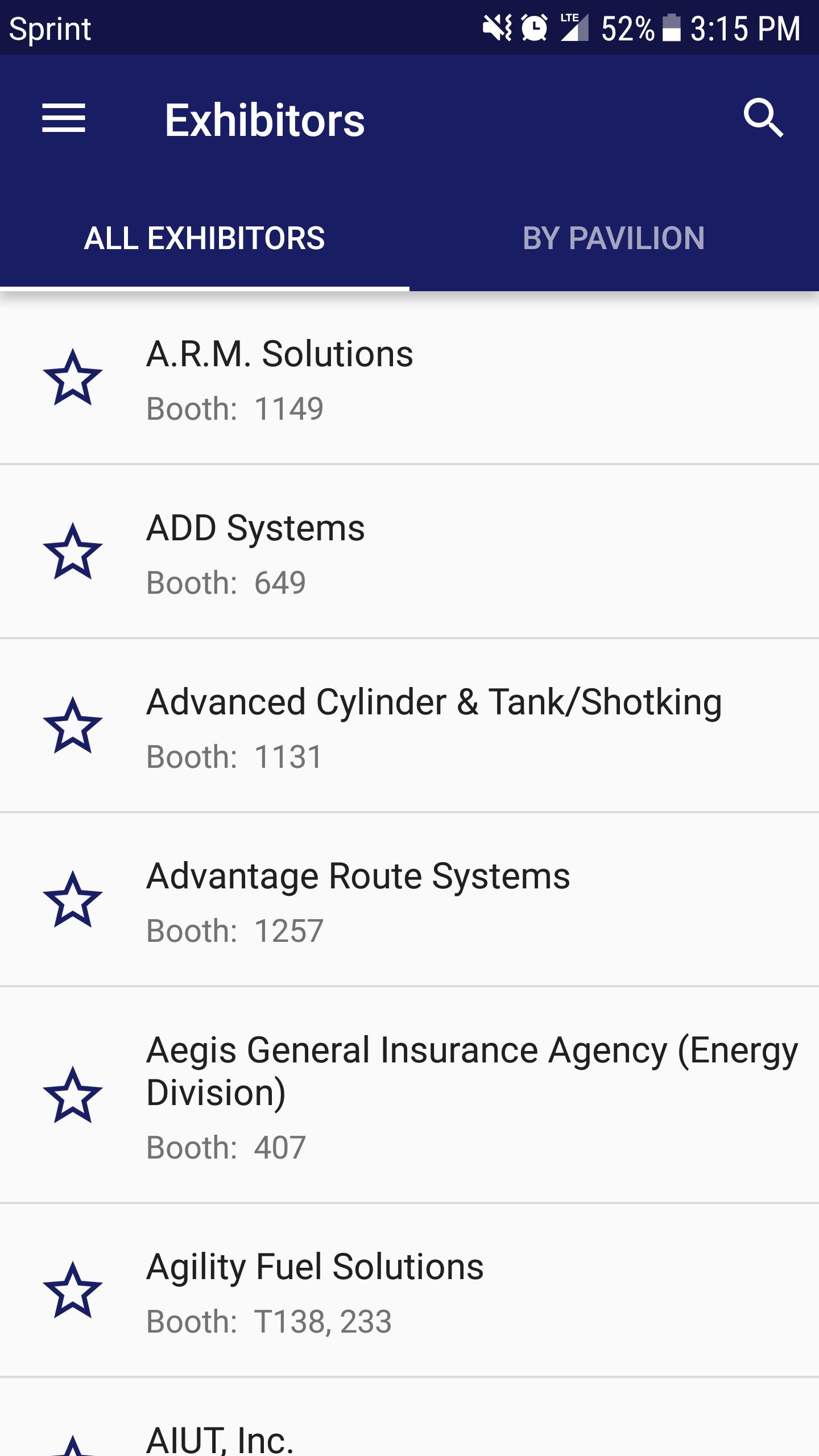This screenshot has height=1456, width=819.
Task: Tap the star beside Advantage Route Systems
Action: (x=73, y=900)
